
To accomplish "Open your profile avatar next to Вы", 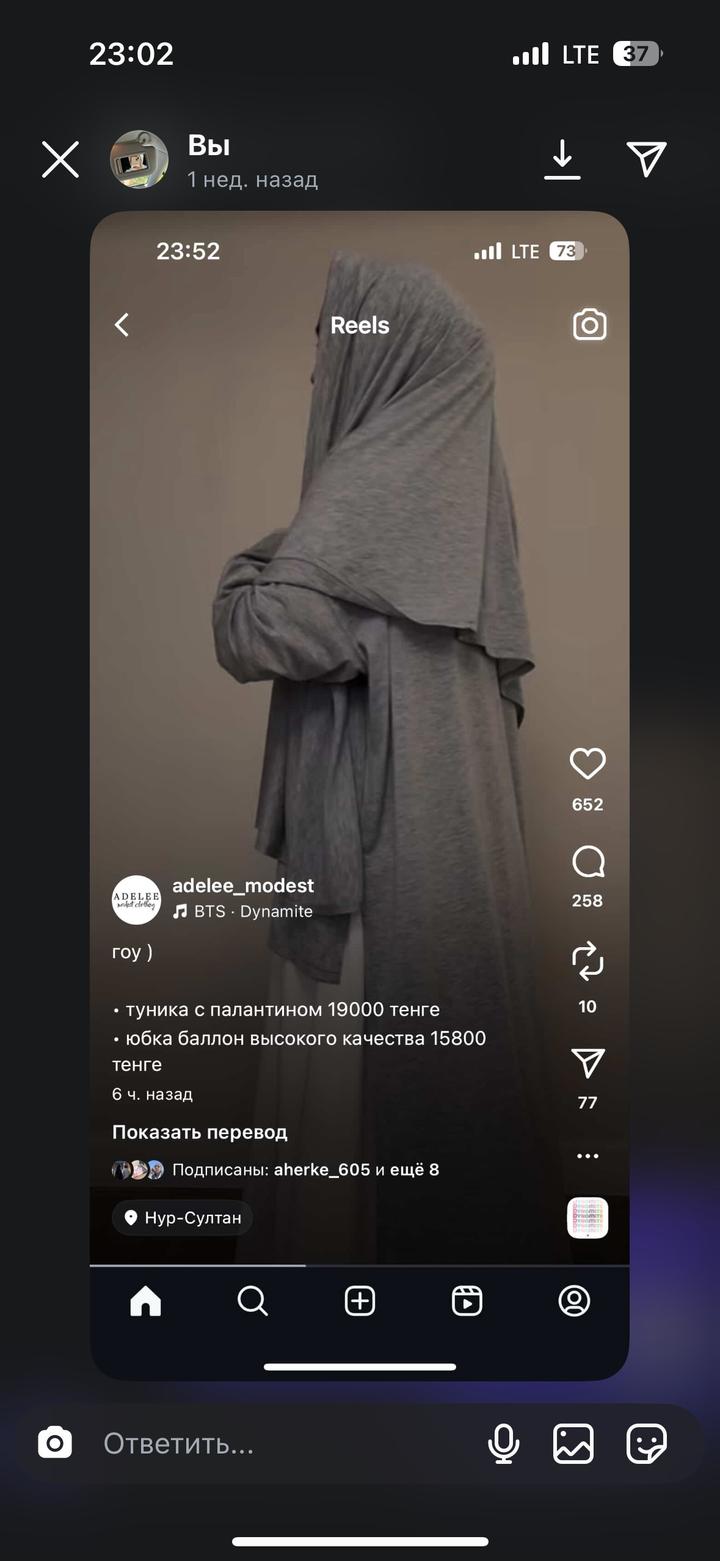I will (139, 159).
